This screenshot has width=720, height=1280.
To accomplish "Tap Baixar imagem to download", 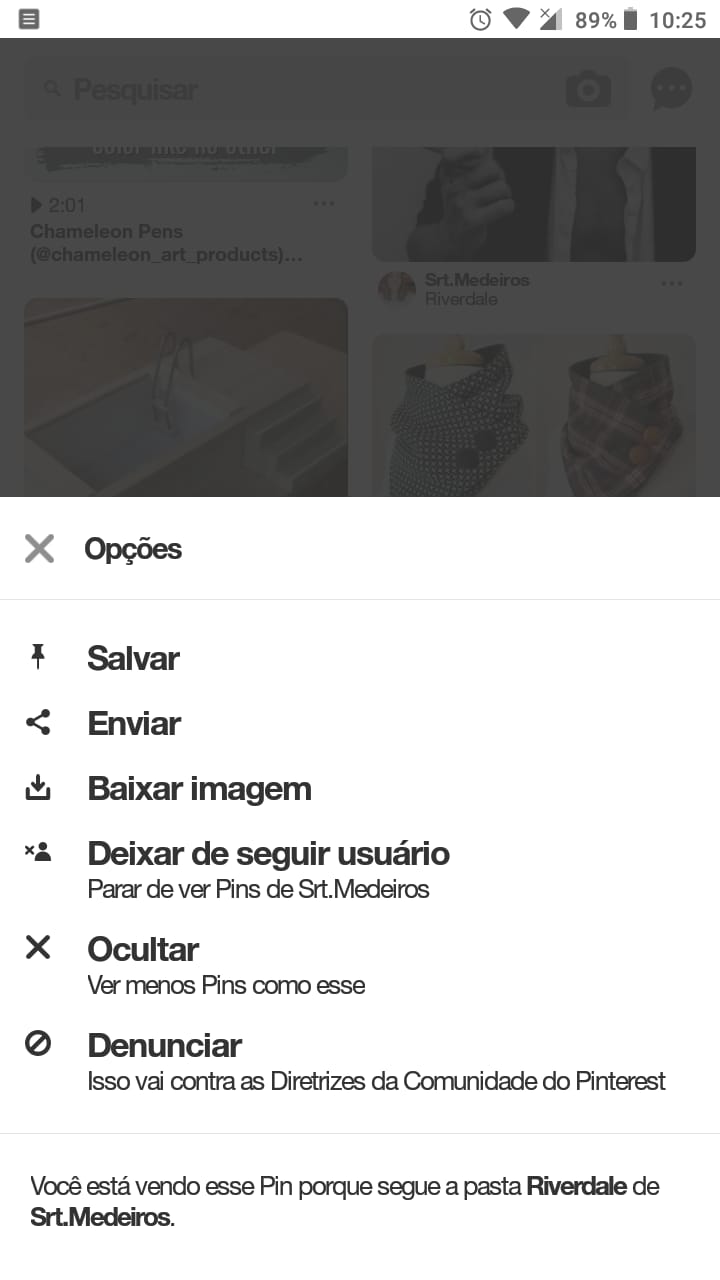I will [360, 788].
